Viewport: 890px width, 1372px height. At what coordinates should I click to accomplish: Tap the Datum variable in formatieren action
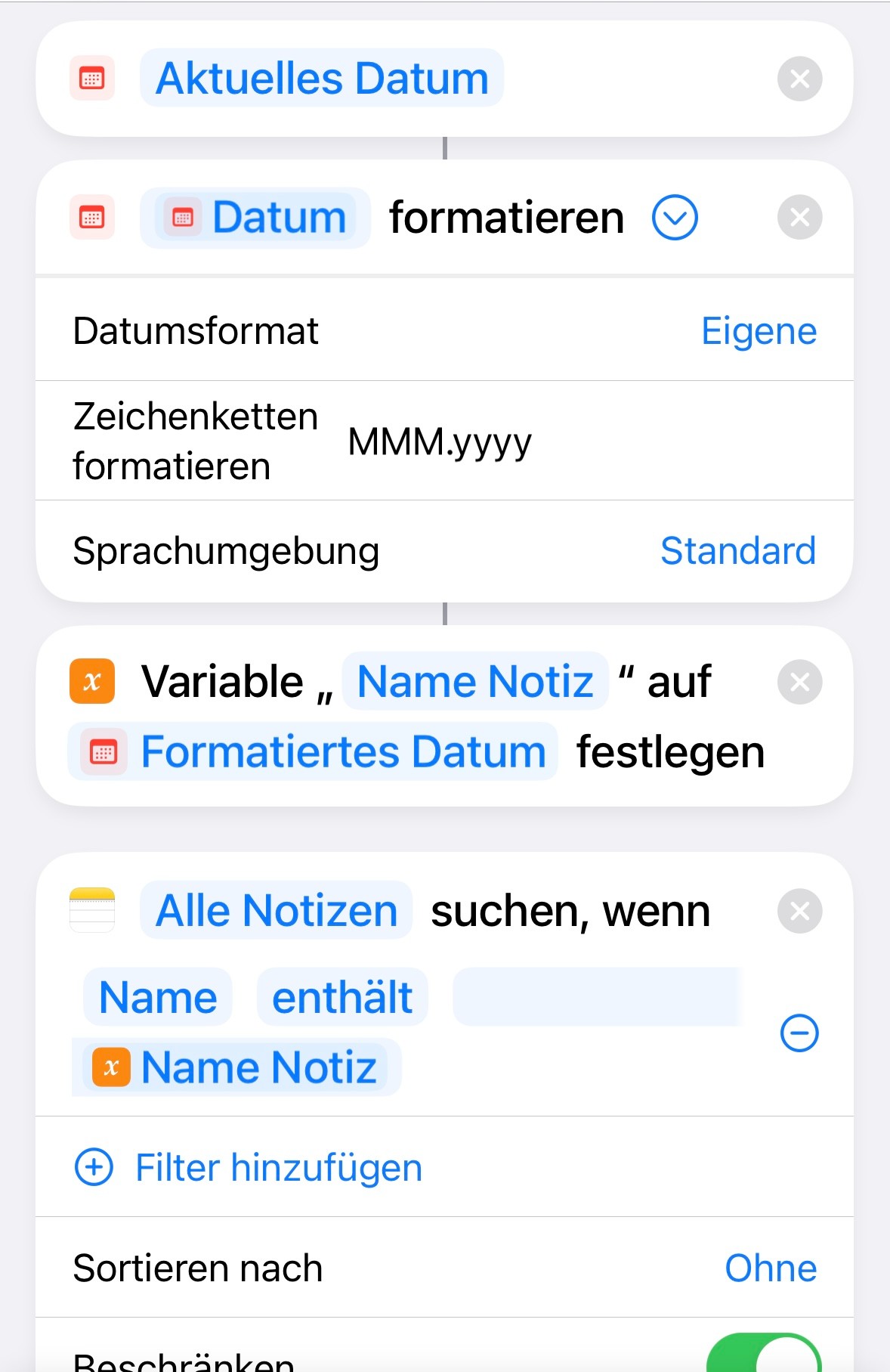(x=255, y=218)
